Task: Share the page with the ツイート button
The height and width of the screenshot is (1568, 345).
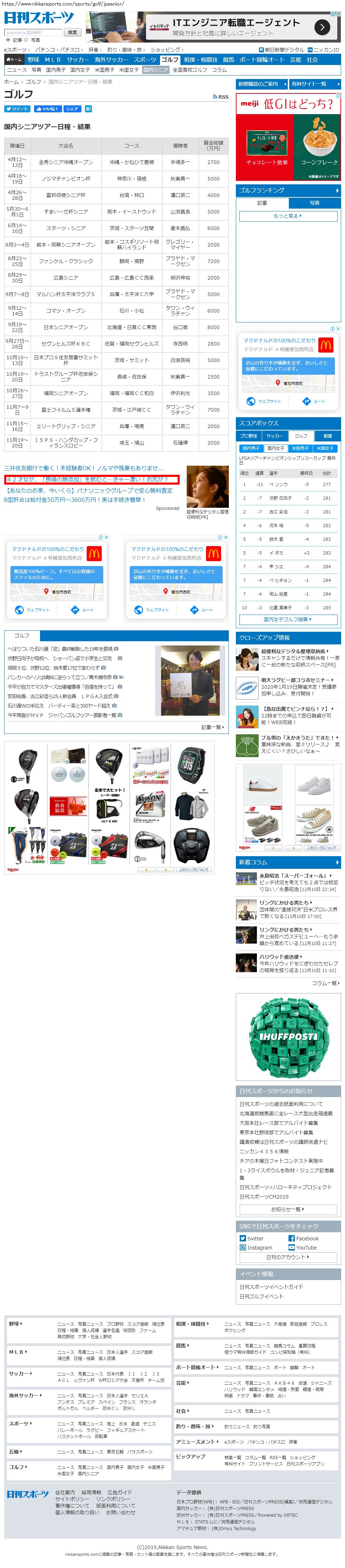Action: tap(17, 109)
